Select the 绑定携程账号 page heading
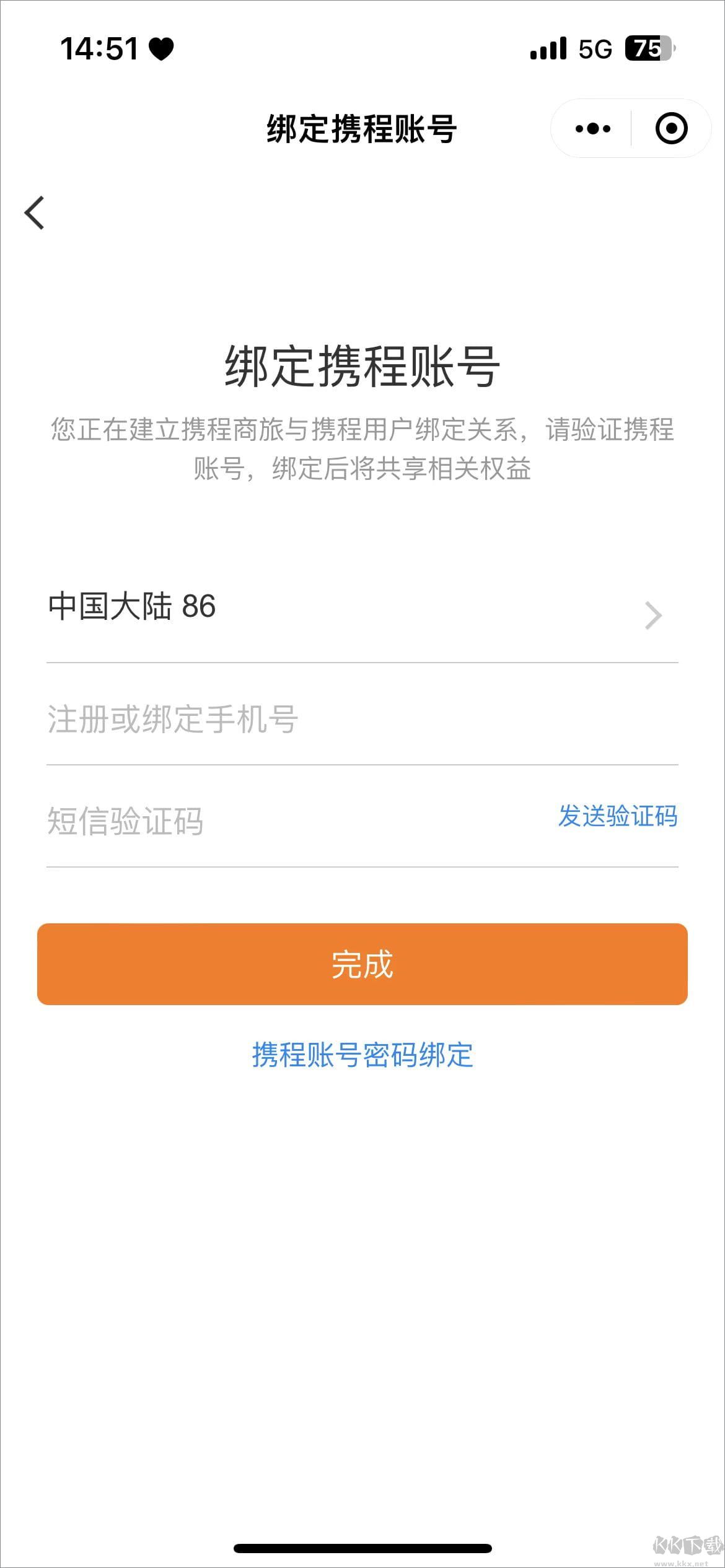Viewport: 725px width, 1568px height. [362, 367]
